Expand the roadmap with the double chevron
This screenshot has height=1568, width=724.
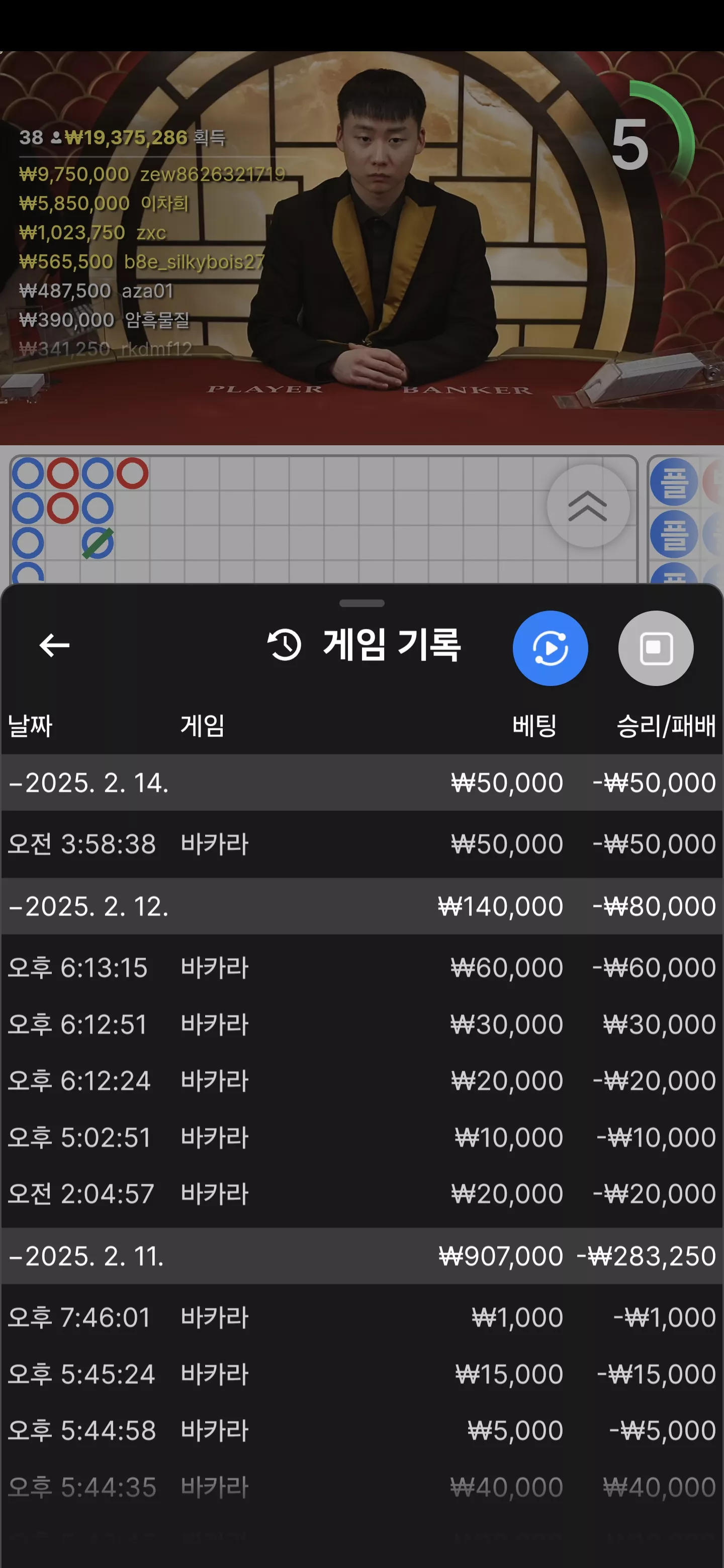tap(588, 506)
